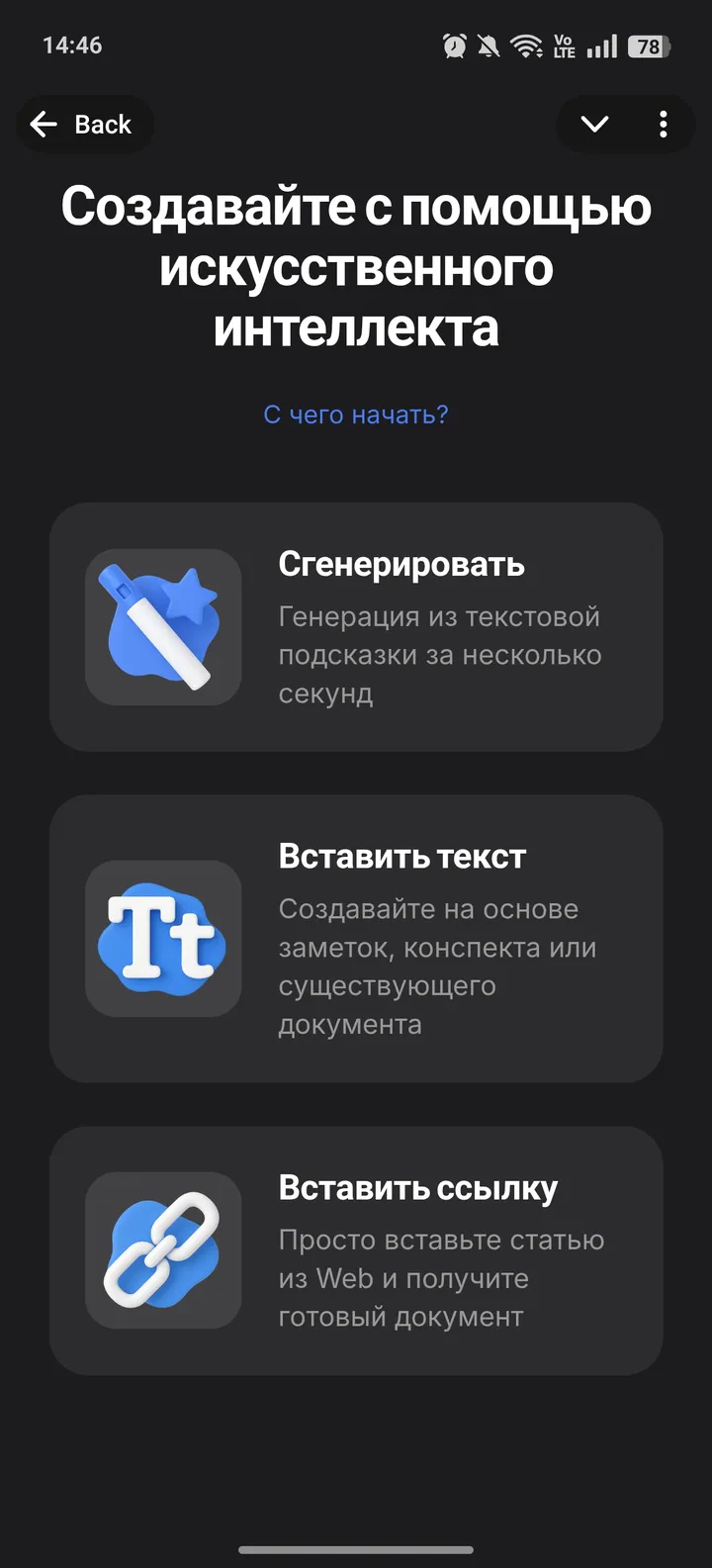Open the С чего начать? link
This screenshot has height=1568, width=712.
[x=356, y=415]
